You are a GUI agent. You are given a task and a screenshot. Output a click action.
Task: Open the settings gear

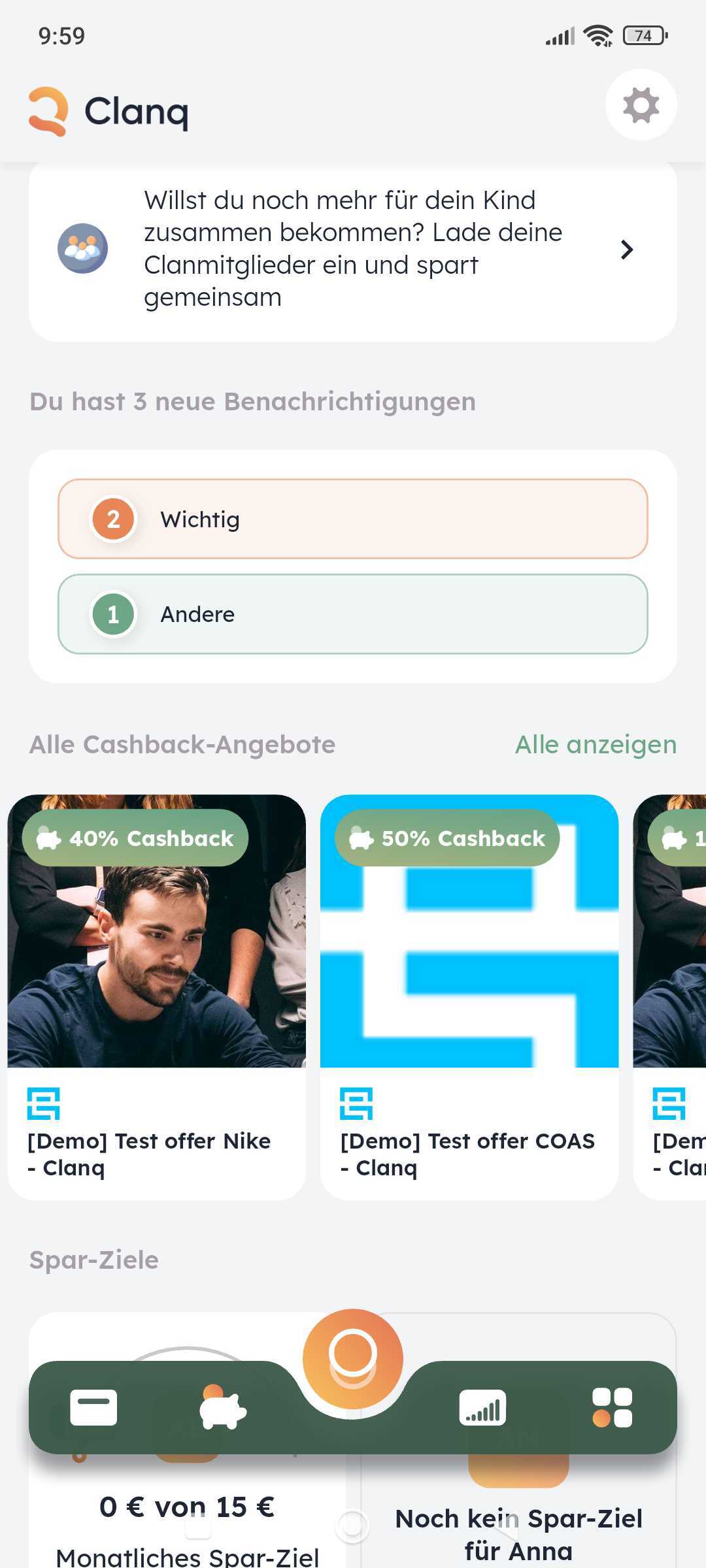[x=641, y=105]
